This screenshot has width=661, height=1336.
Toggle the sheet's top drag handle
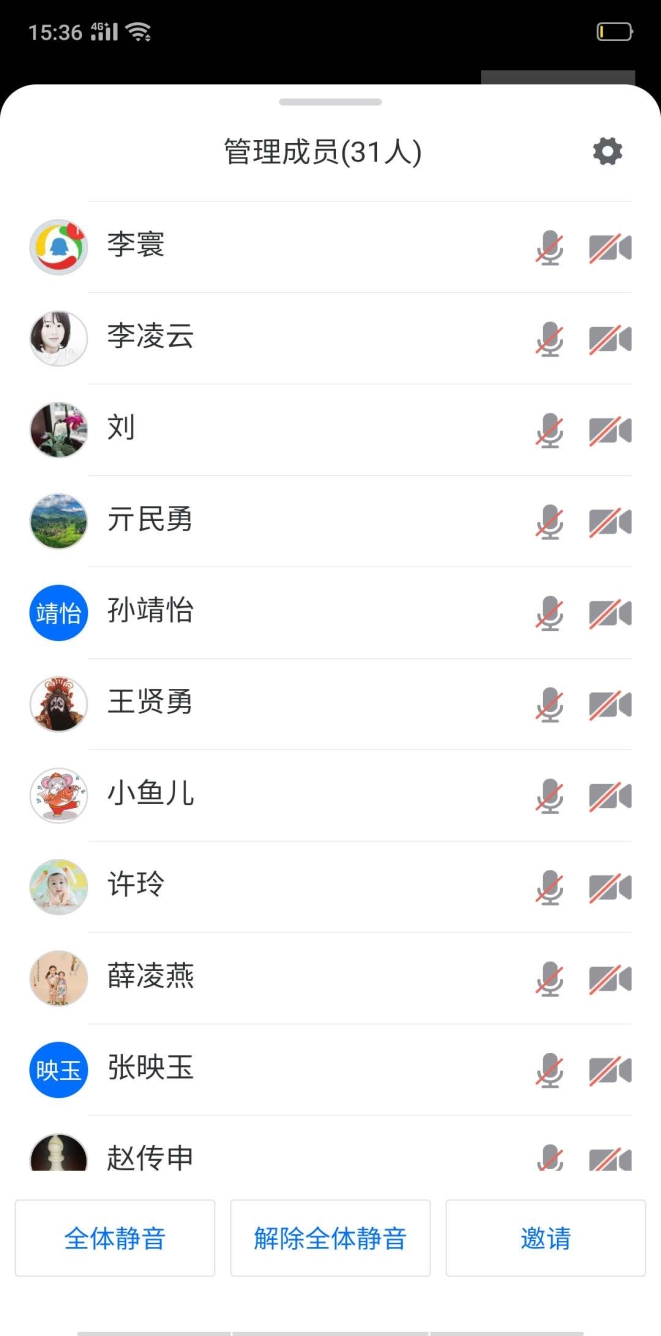click(x=330, y=102)
